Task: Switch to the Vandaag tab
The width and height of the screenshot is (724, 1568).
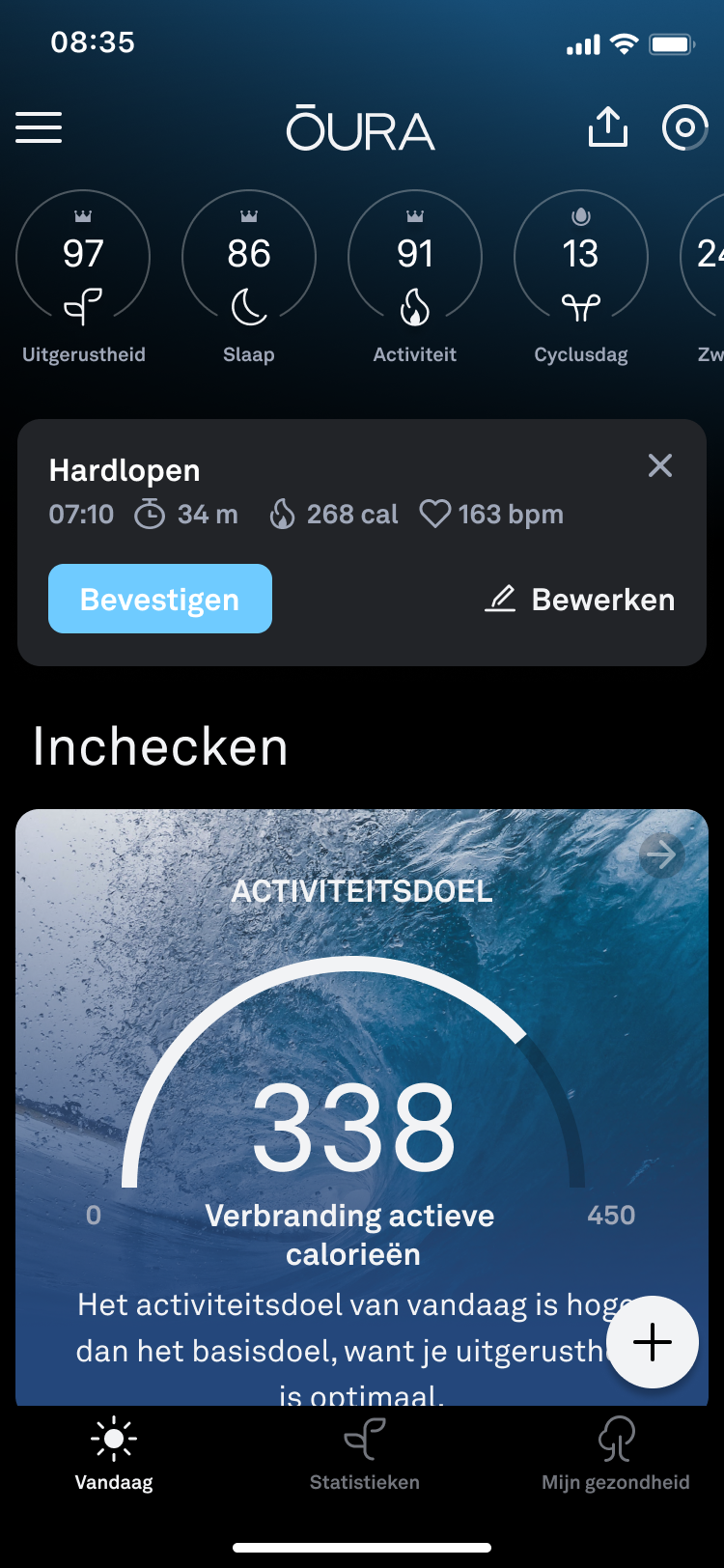Action: click(x=114, y=1454)
